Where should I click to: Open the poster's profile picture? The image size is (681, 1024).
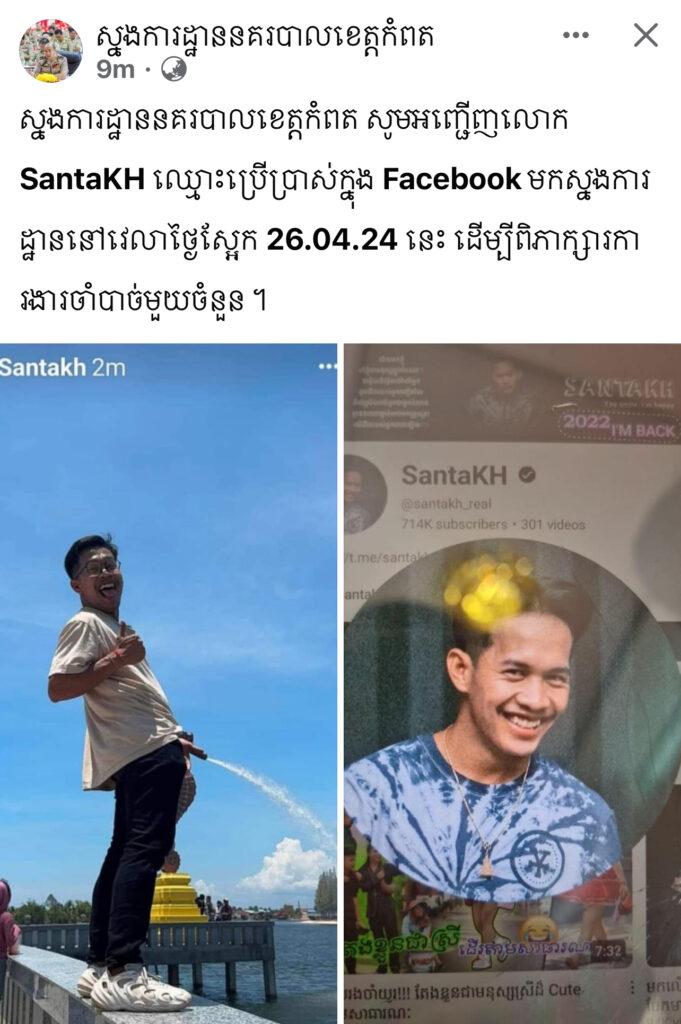[50, 50]
